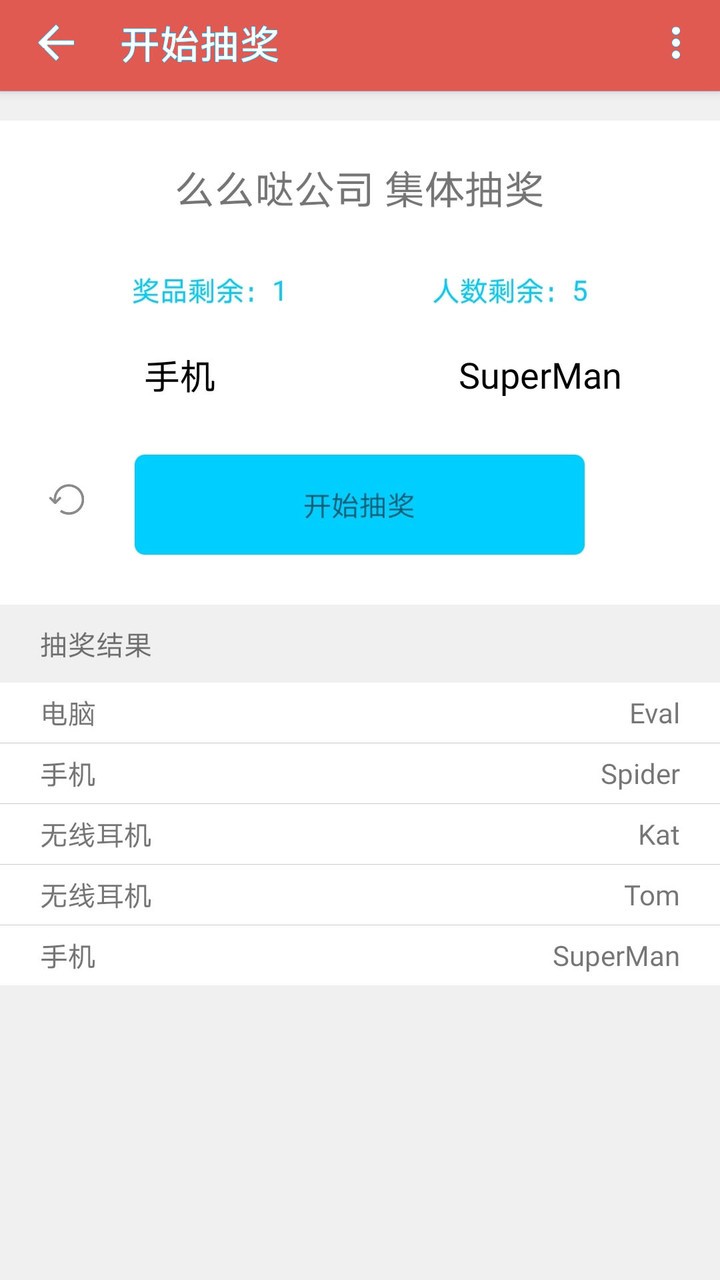Viewport: 720px width, 1280px height.
Task: Tap the back arrow in the title bar
Action: [55, 44]
